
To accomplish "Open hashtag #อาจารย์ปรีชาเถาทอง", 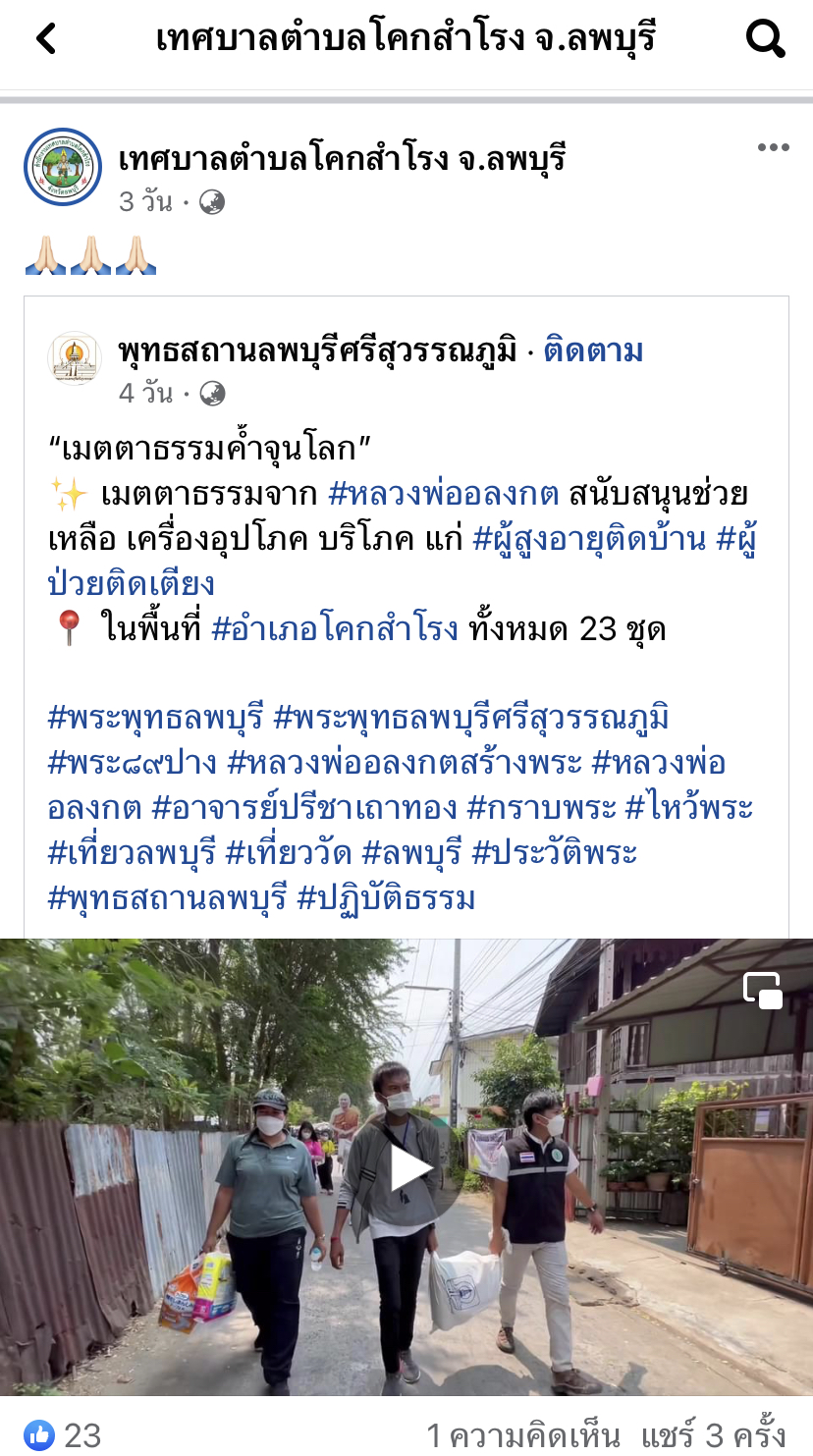I will [304, 807].
